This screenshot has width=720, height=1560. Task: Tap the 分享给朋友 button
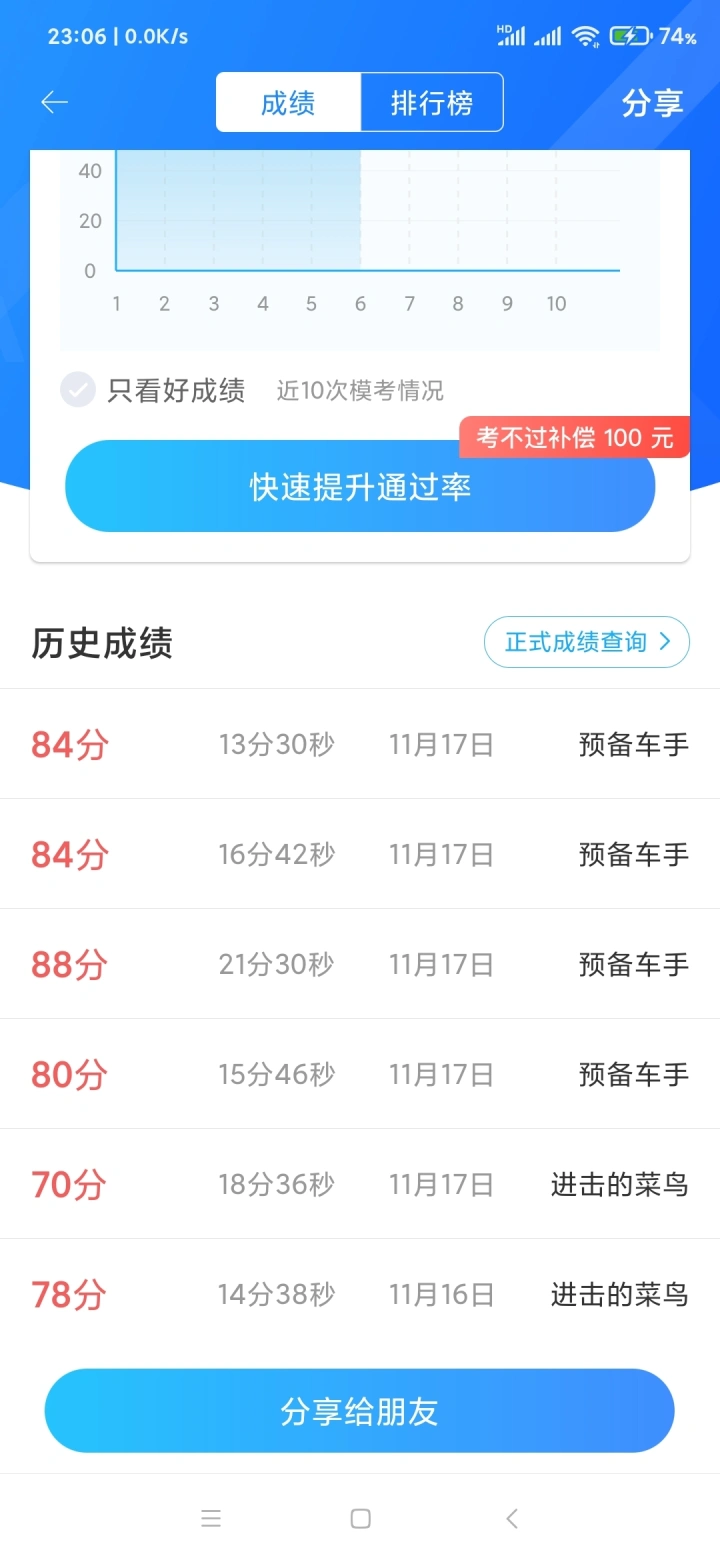[360, 1411]
